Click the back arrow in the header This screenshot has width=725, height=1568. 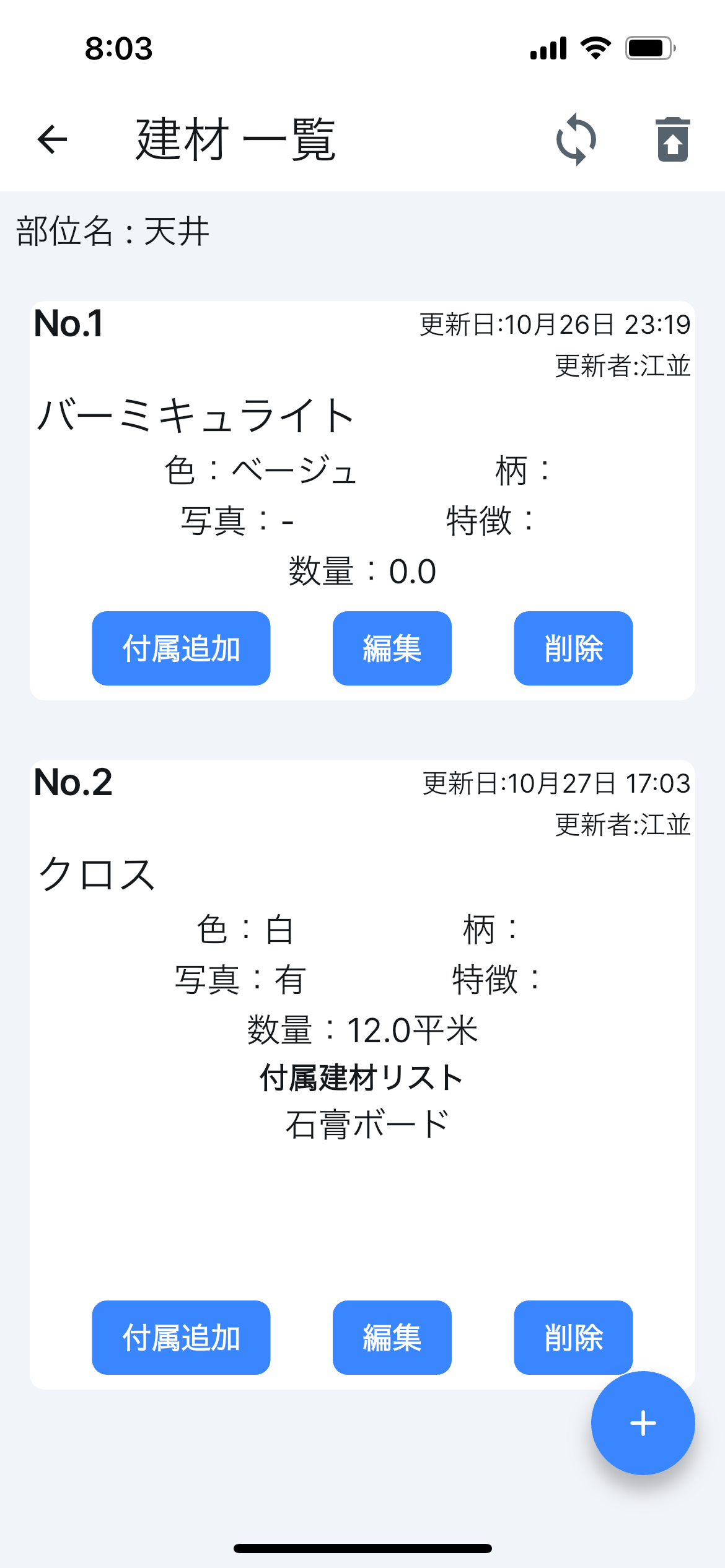52,139
